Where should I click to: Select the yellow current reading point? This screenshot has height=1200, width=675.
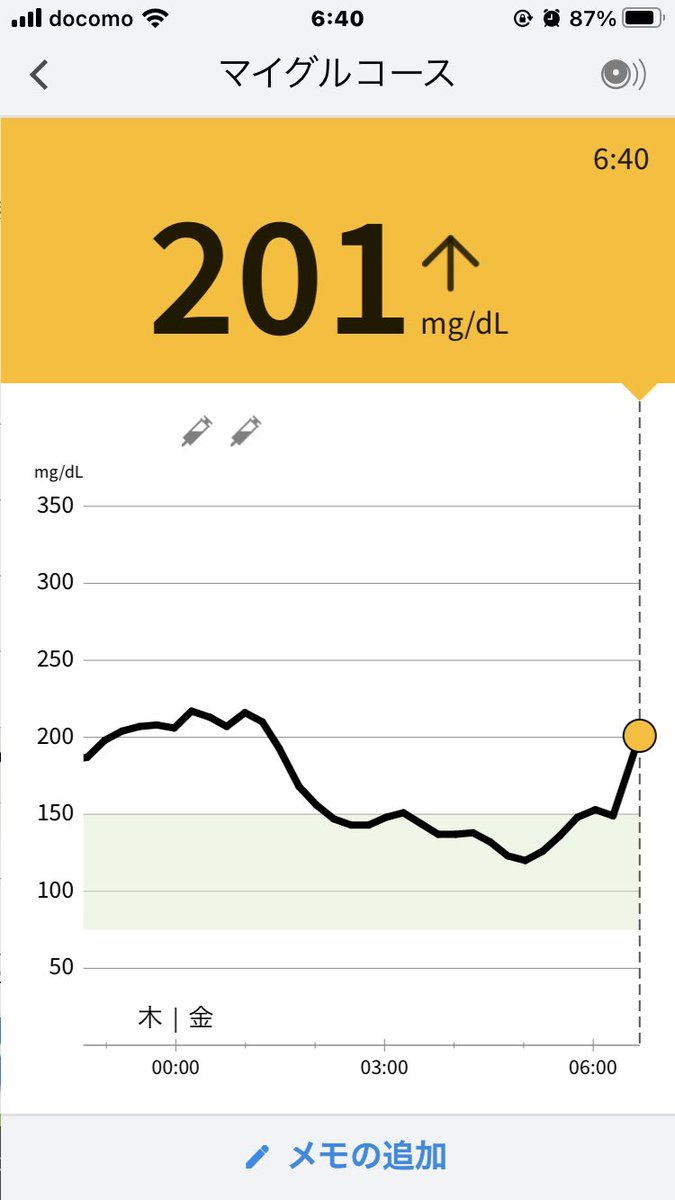639,736
